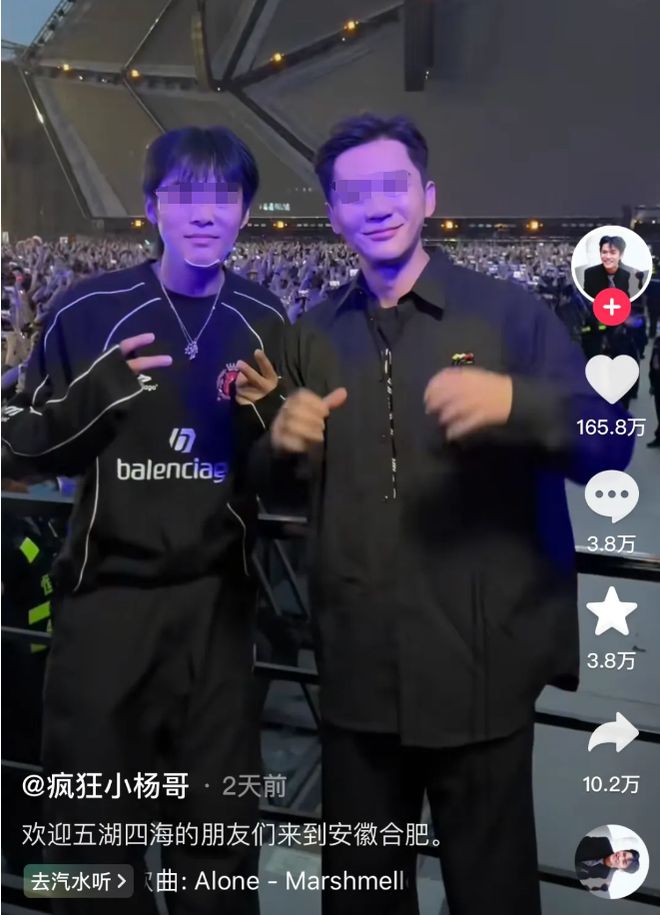Open the @疯狂小杨哥 username link
This screenshot has width=660, height=915.
click(x=106, y=787)
